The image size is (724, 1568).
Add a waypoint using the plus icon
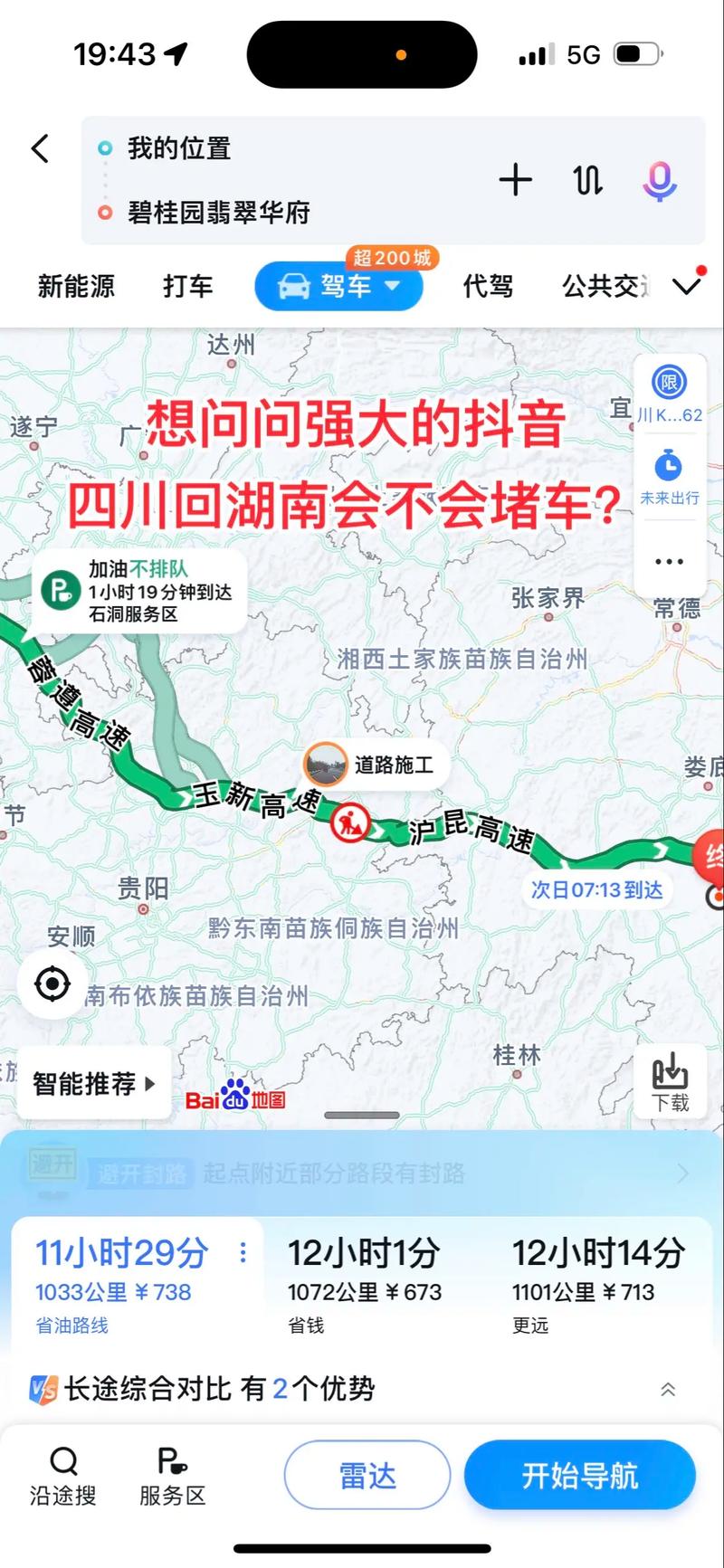(x=516, y=180)
